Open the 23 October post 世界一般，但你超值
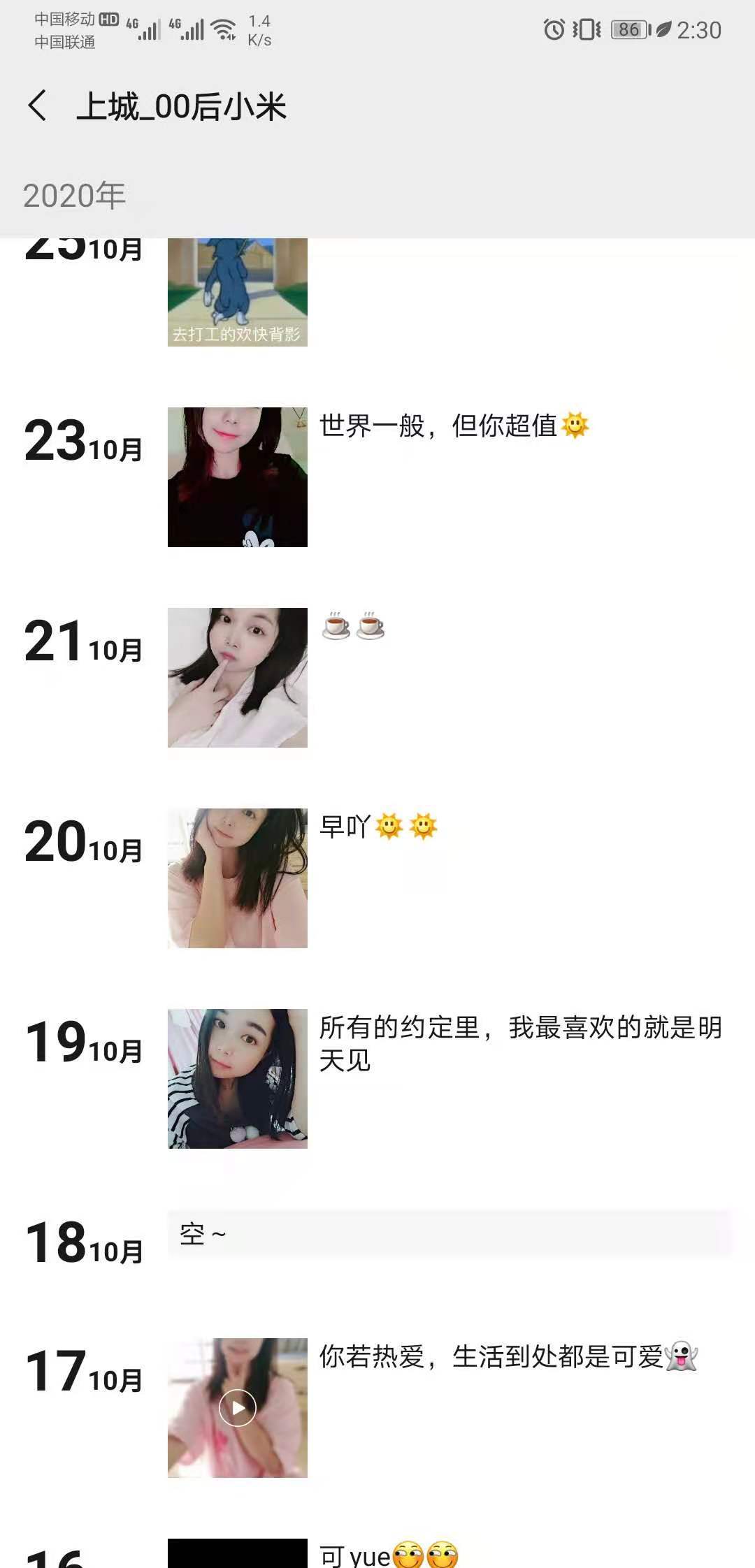The image size is (755, 1568). click(x=237, y=477)
